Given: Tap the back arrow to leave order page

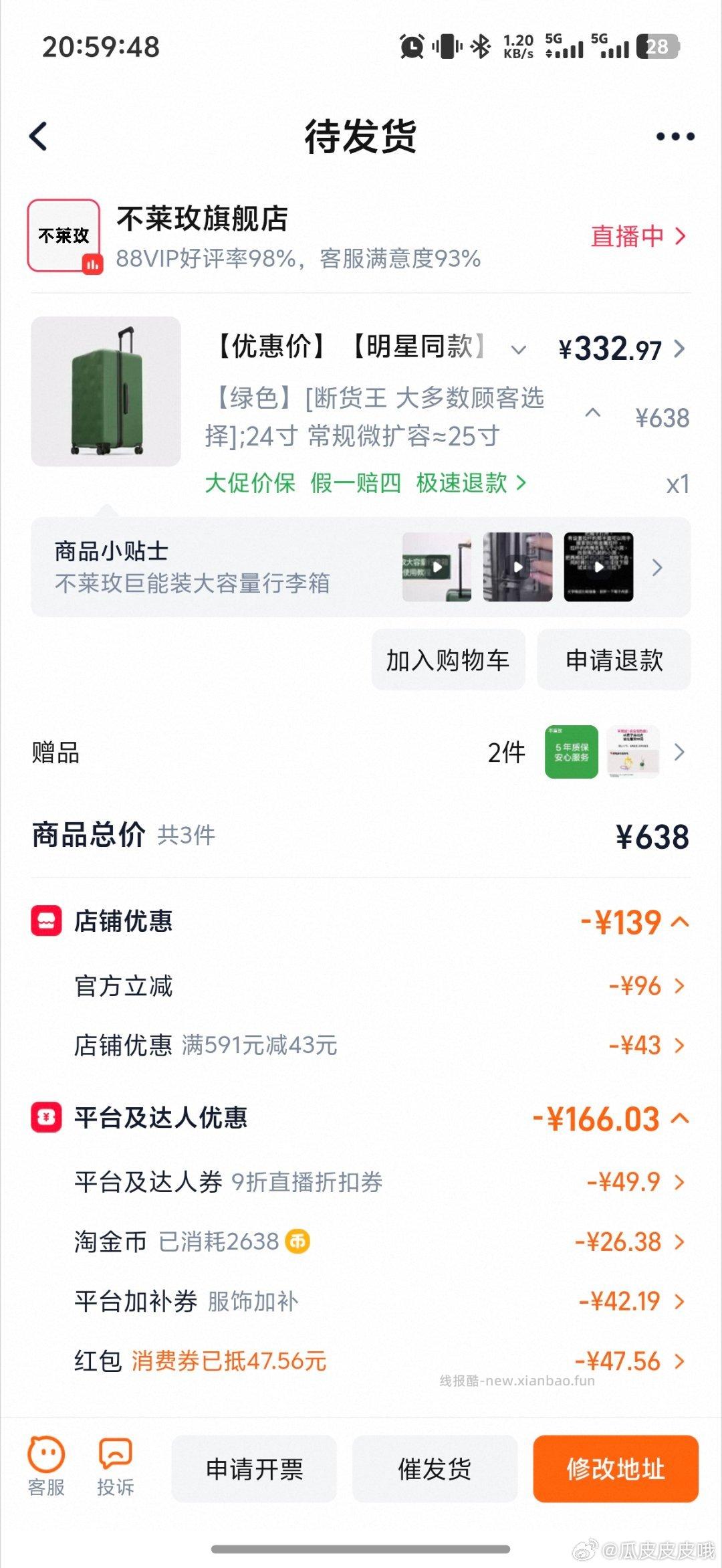Looking at the screenshot, I should (x=38, y=134).
